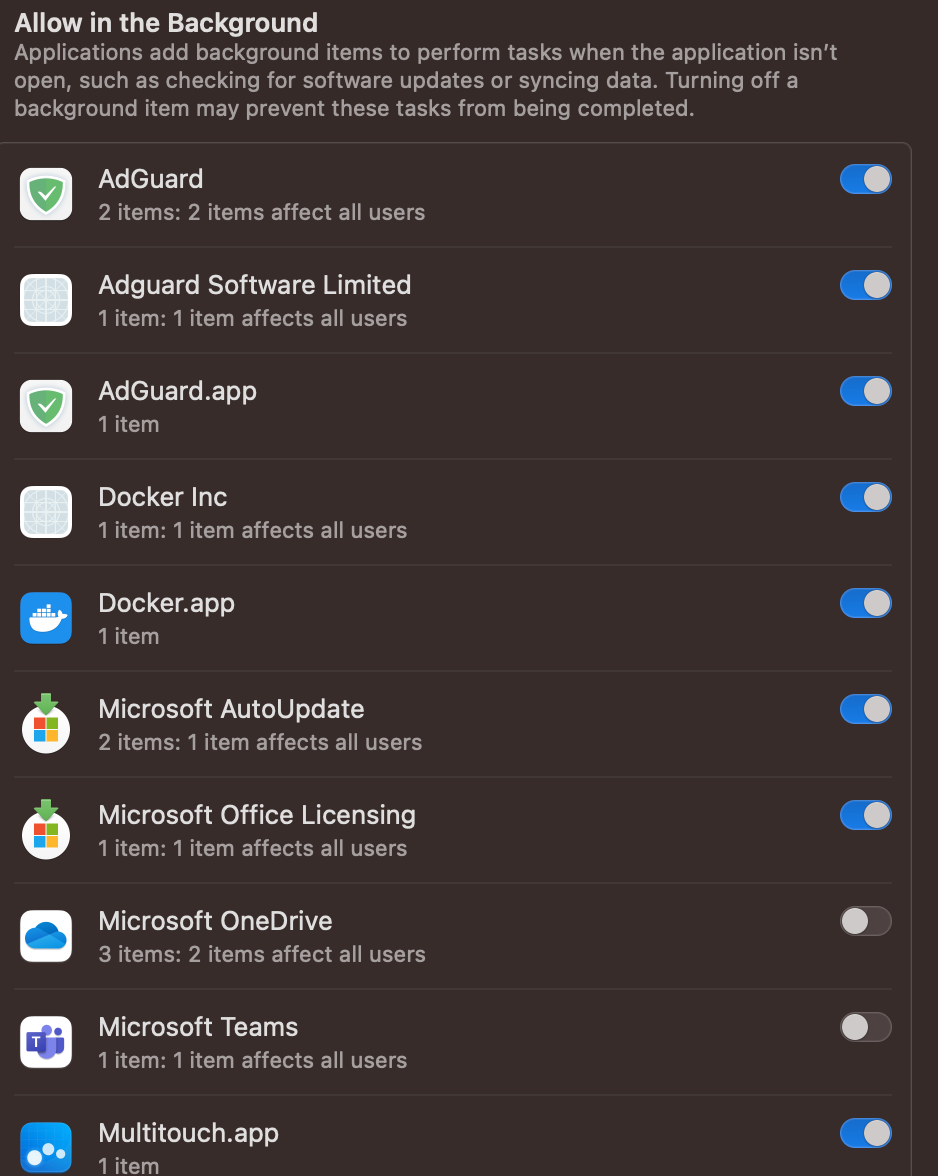Click the Docker whale icon
This screenshot has height=1176, width=938.
pos(46,617)
